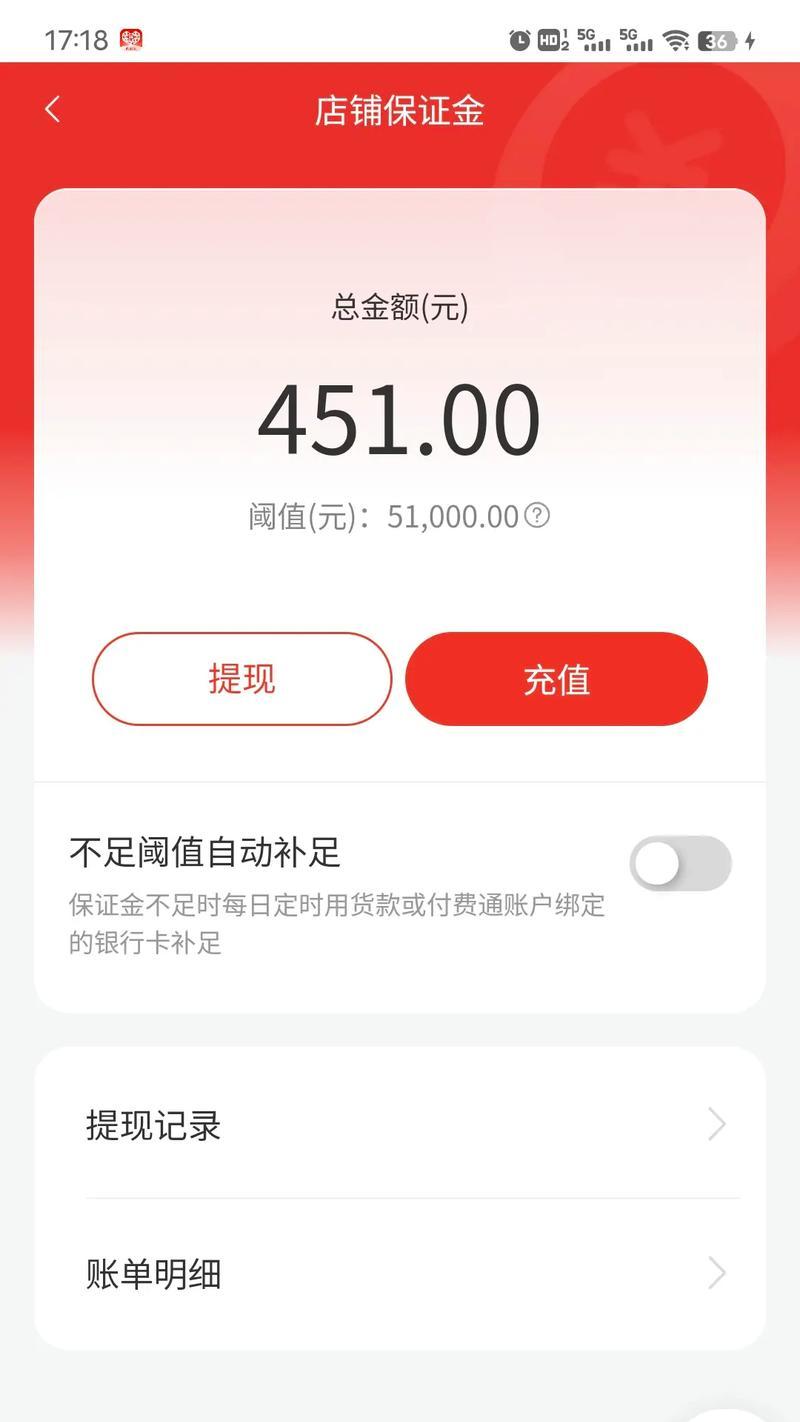Enable 不足阈值自动补足 switch
The height and width of the screenshot is (1422, 800).
coord(680,863)
